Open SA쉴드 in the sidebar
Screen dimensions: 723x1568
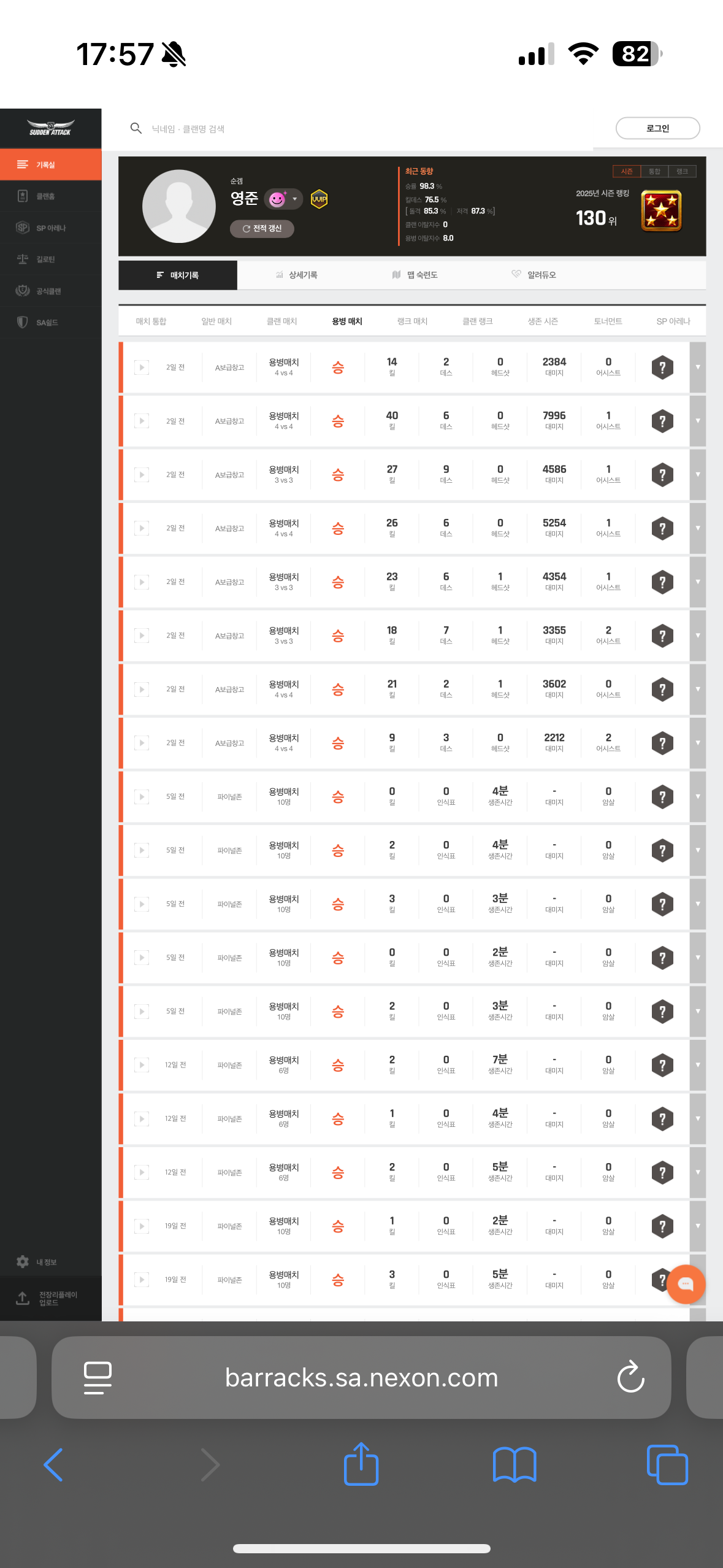pyautogui.click(x=47, y=323)
